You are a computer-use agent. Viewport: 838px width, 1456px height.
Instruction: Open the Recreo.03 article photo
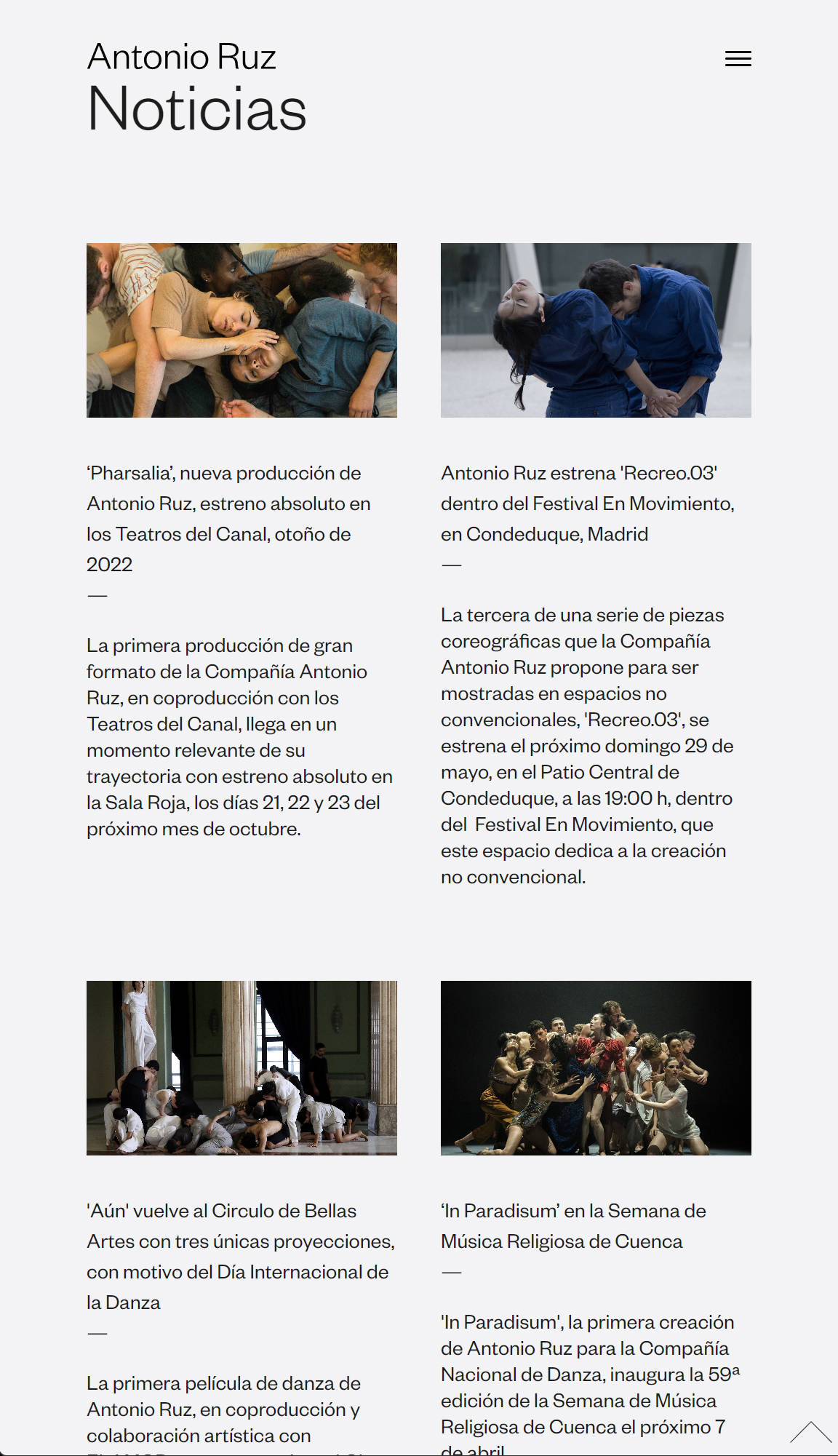pos(596,330)
